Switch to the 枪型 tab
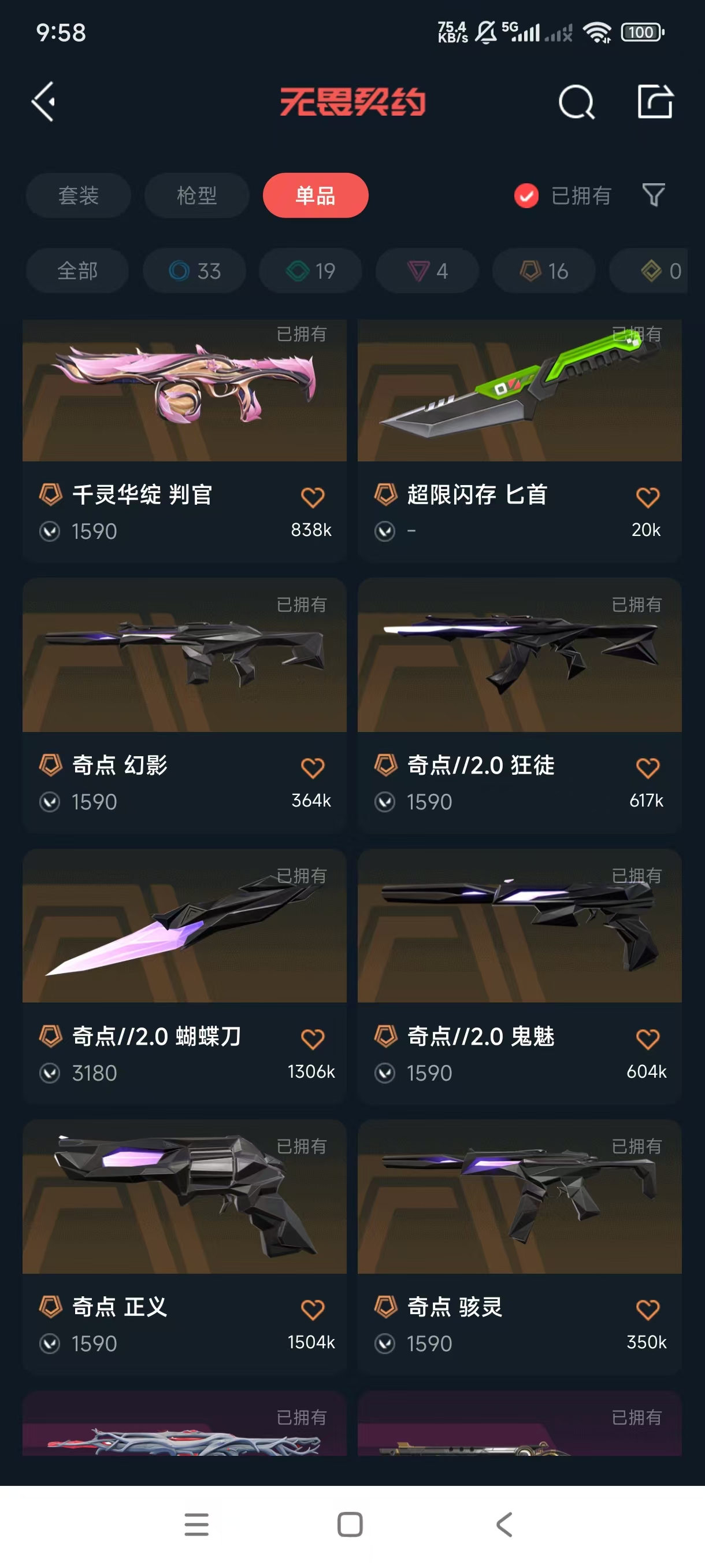 (196, 195)
